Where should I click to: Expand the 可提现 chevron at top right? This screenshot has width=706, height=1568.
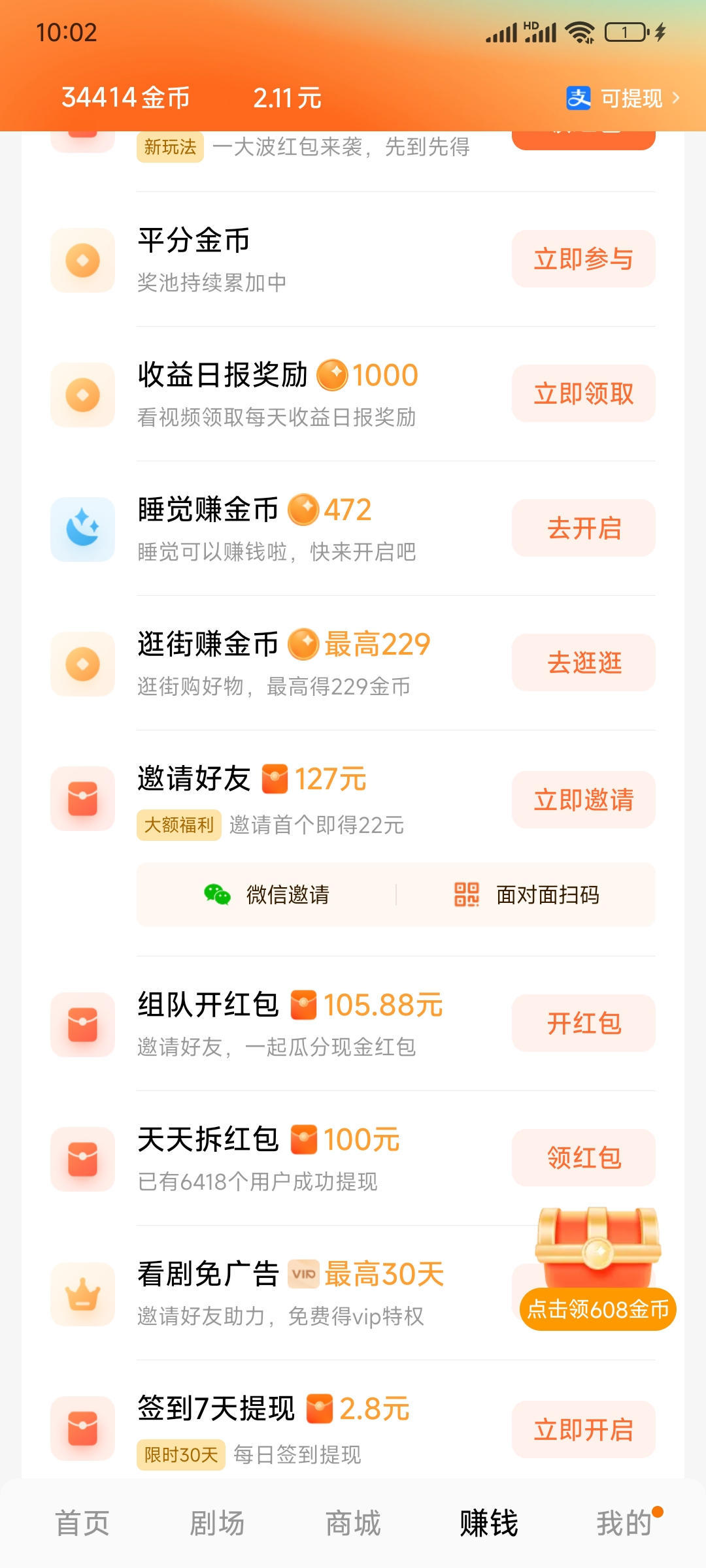677,97
